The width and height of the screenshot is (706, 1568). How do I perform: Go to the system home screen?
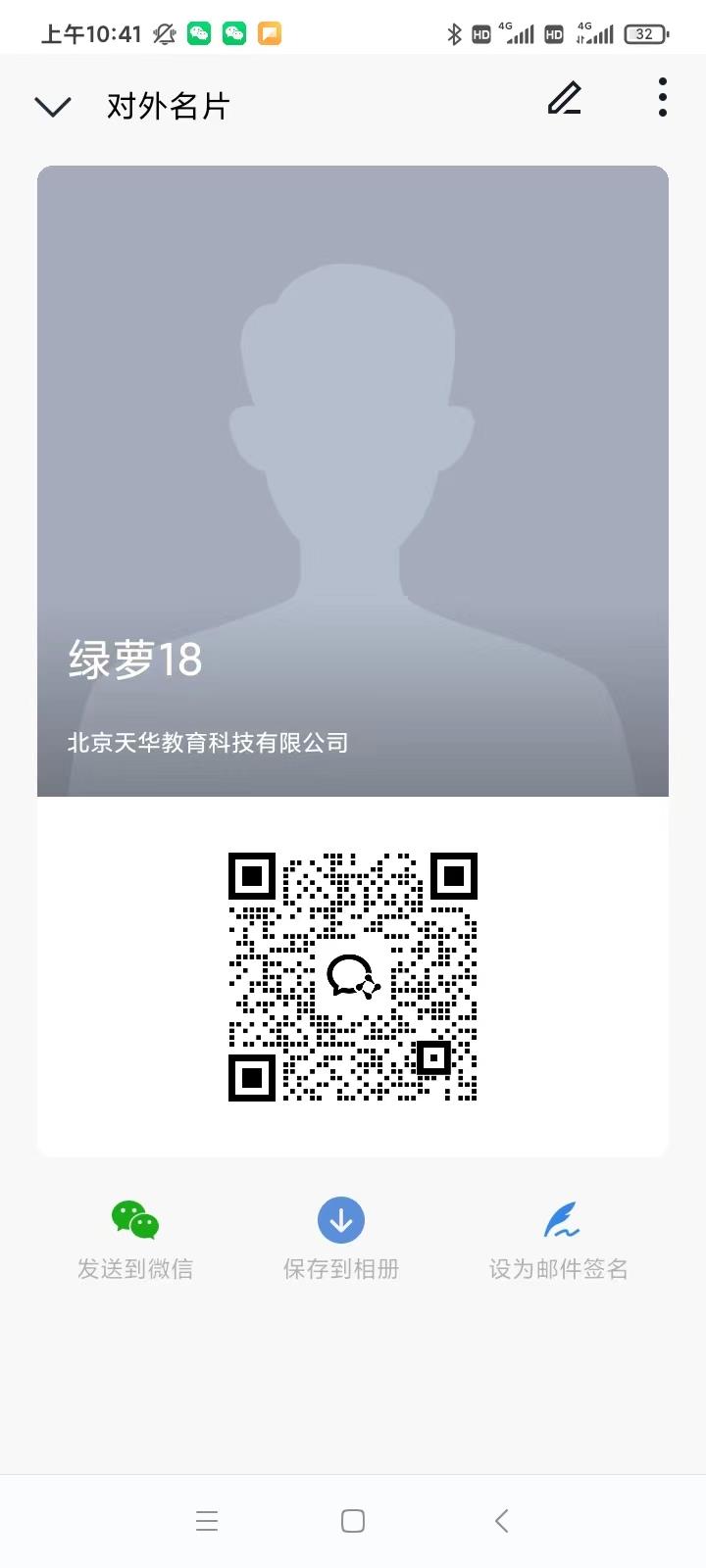pos(353,1521)
